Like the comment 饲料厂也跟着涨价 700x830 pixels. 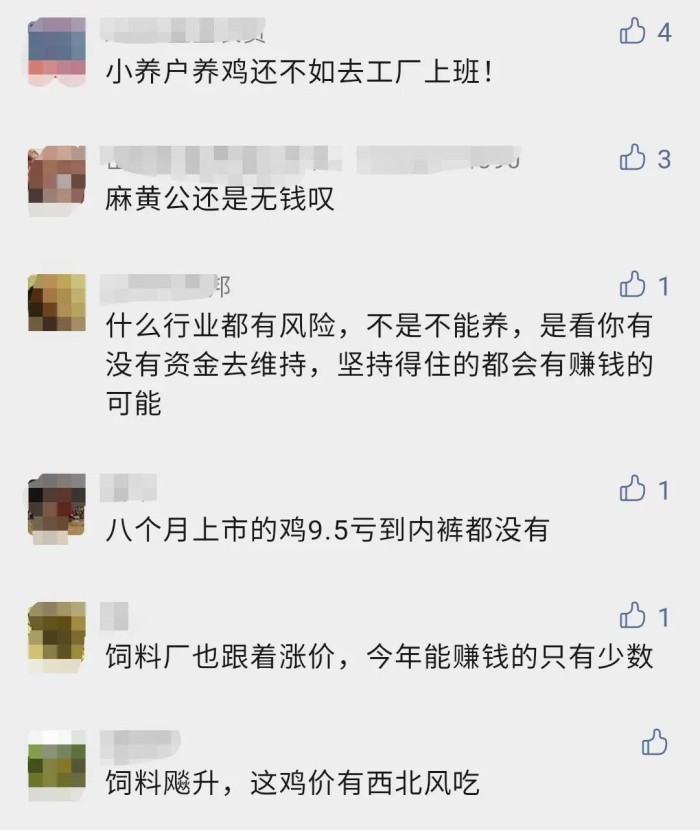coord(633,616)
